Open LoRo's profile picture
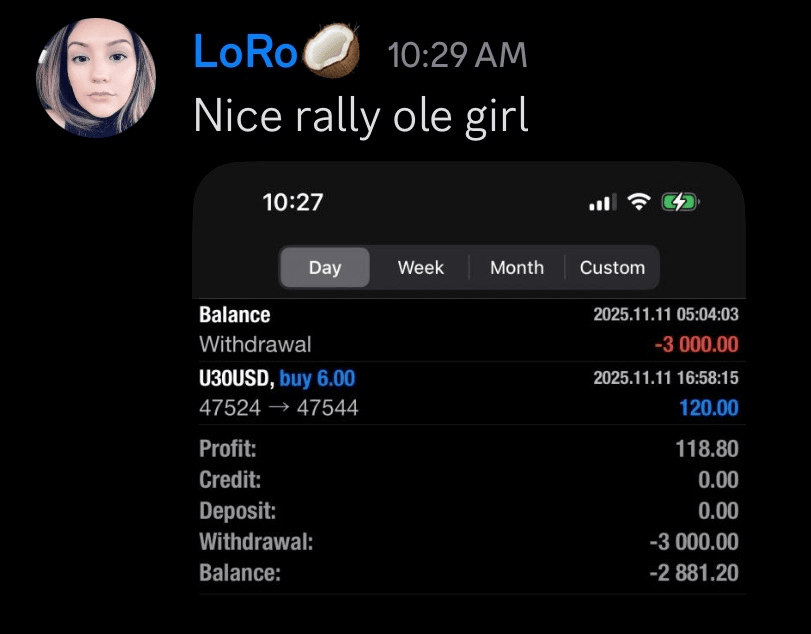The image size is (811, 634). (x=96, y=78)
